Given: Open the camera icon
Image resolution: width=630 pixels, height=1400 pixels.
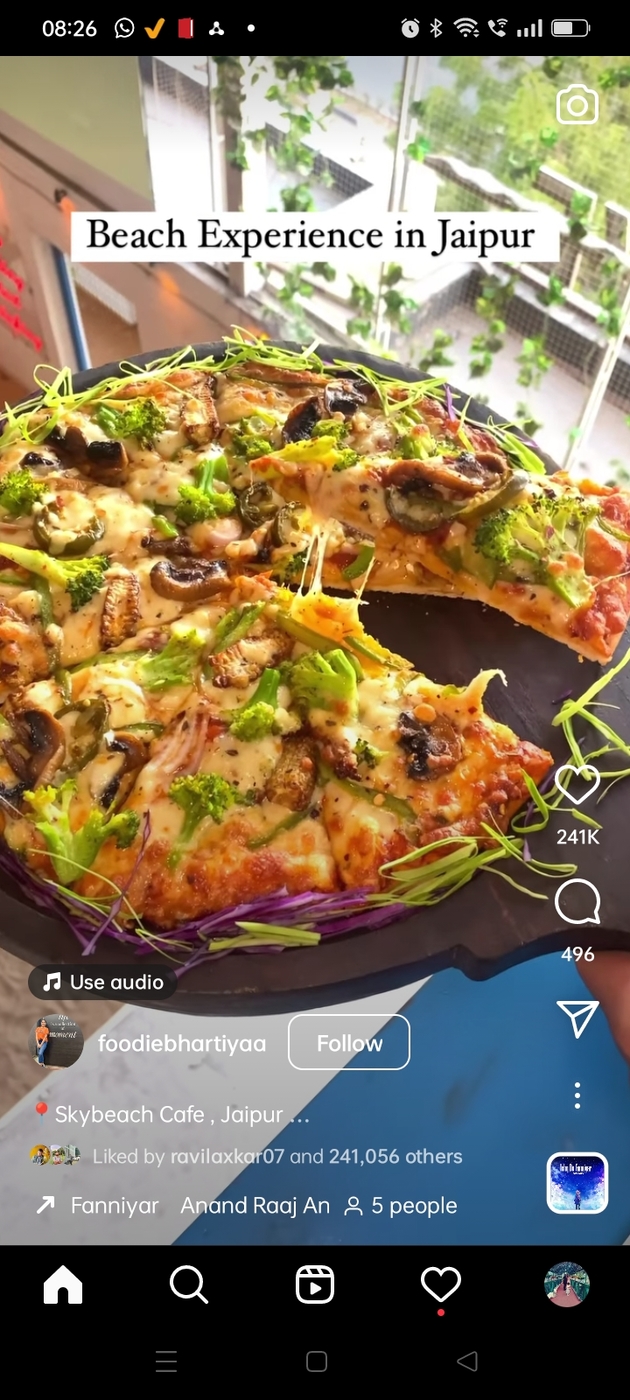Looking at the screenshot, I should coord(577,105).
